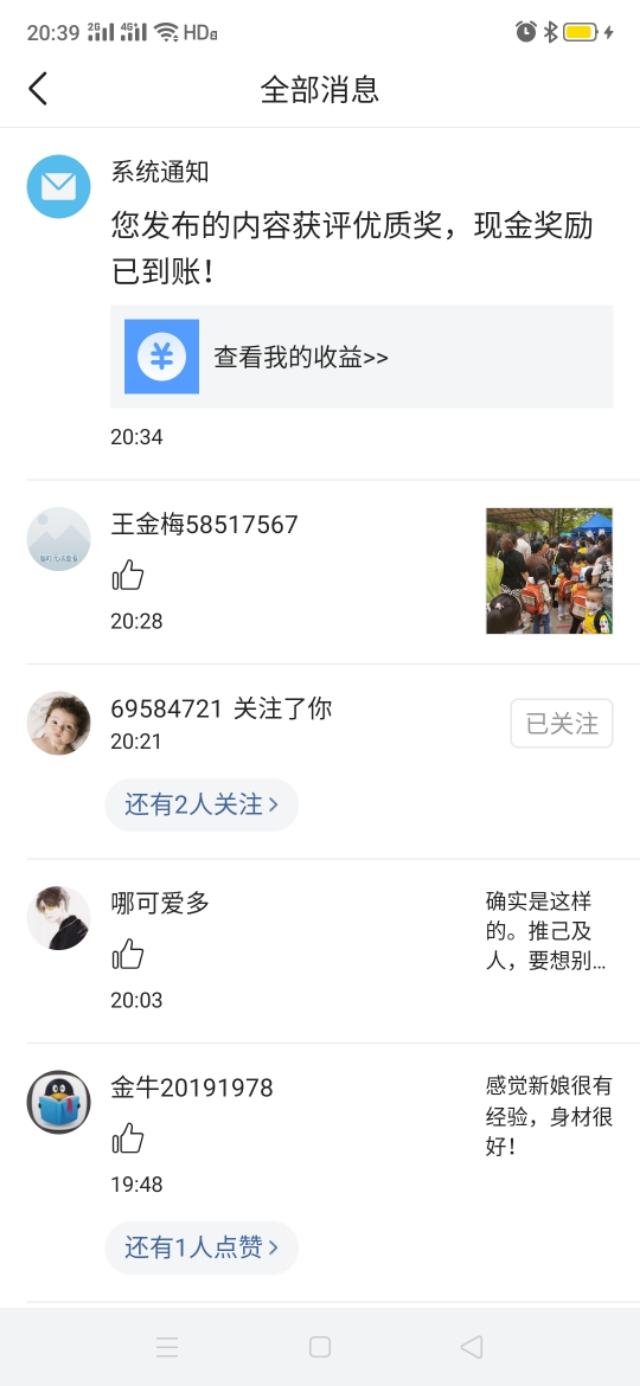This screenshot has height=1386, width=640.
Task: Open 查看我的收益 earnings link
Action: click(361, 357)
